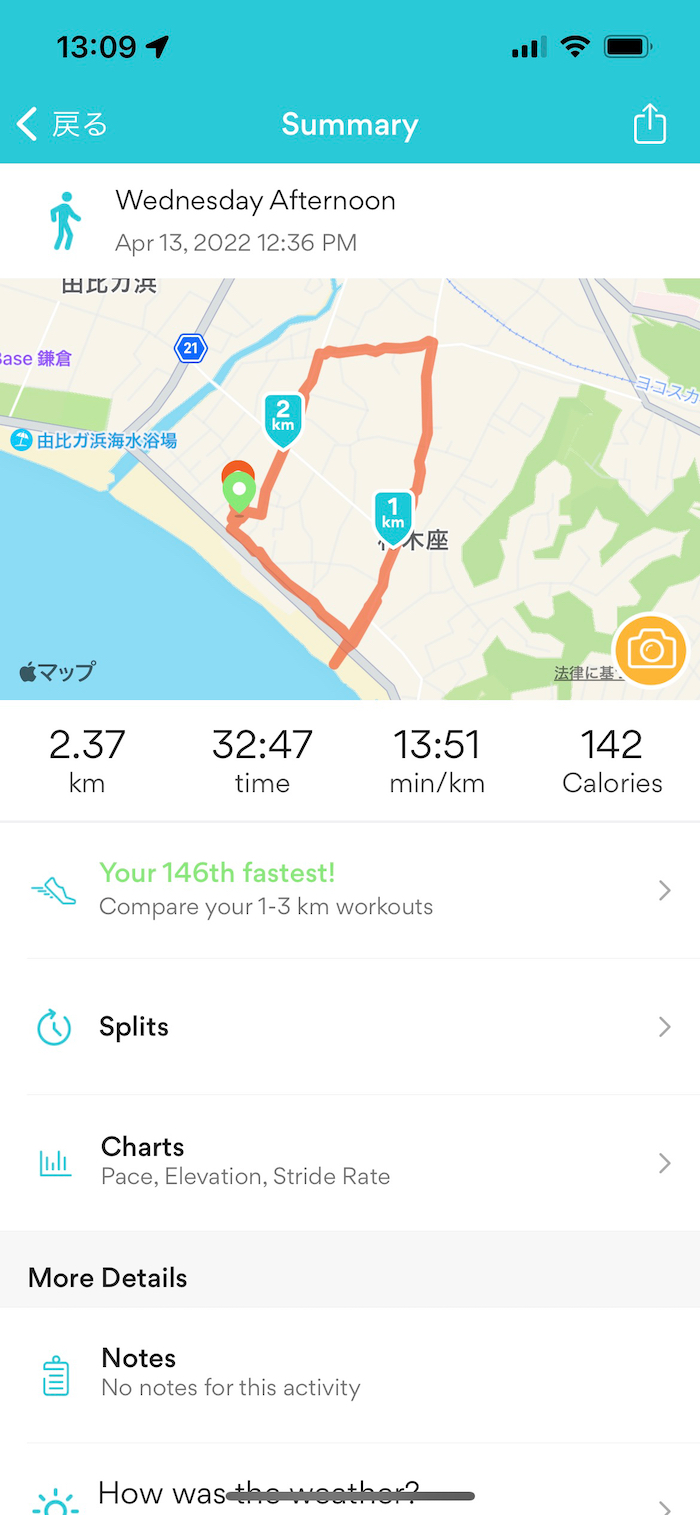
Task: Go back using the 戻る button
Action: coord(62,125)
